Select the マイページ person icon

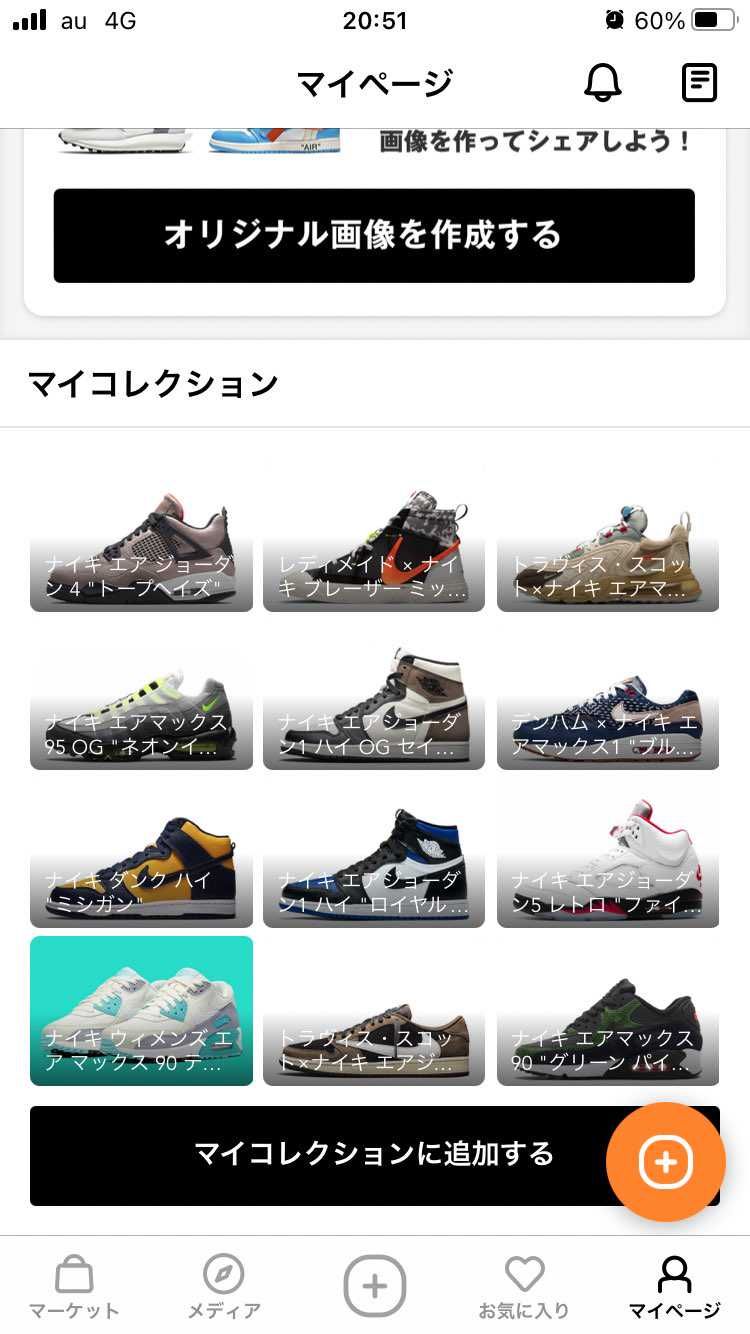coord(673,1286)
